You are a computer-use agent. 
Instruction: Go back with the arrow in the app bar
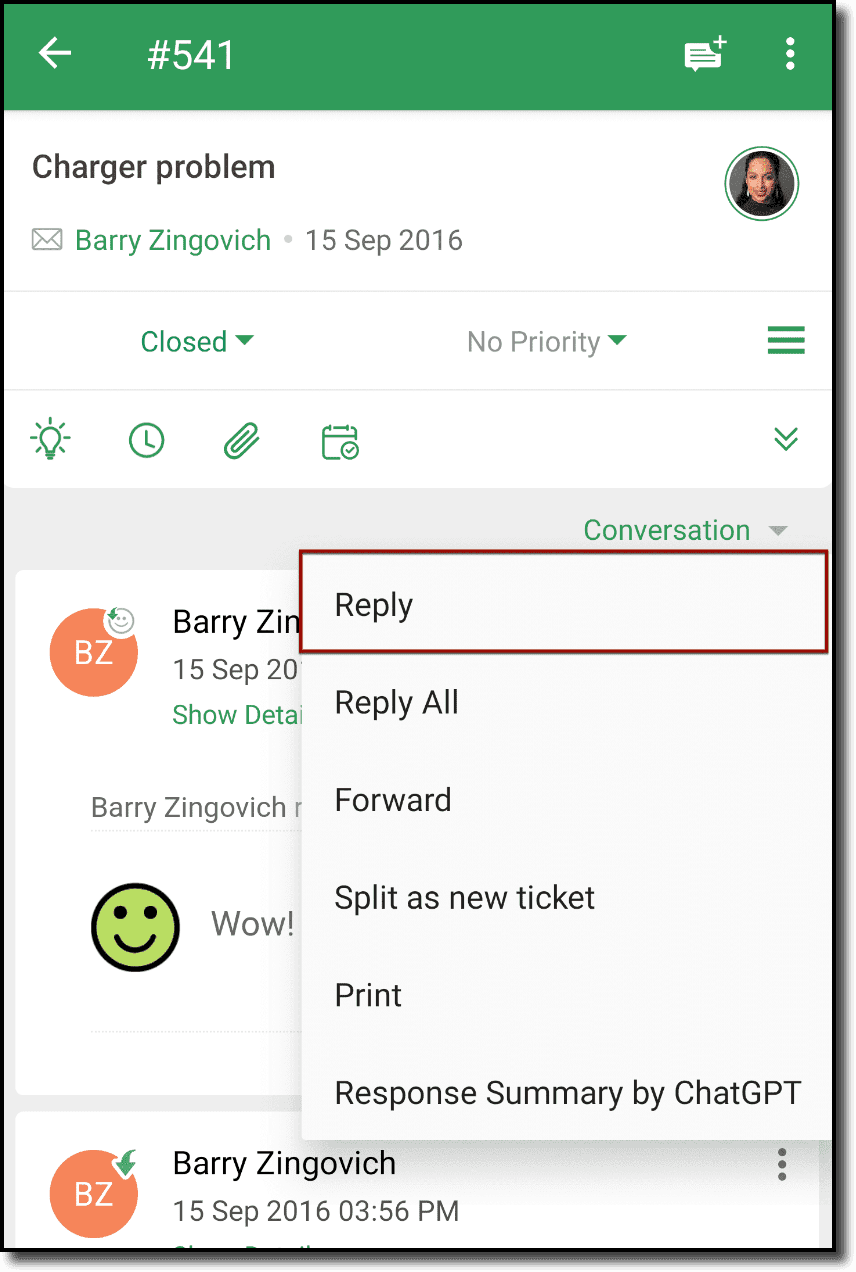pyautogui.click(x=55, y=54)
